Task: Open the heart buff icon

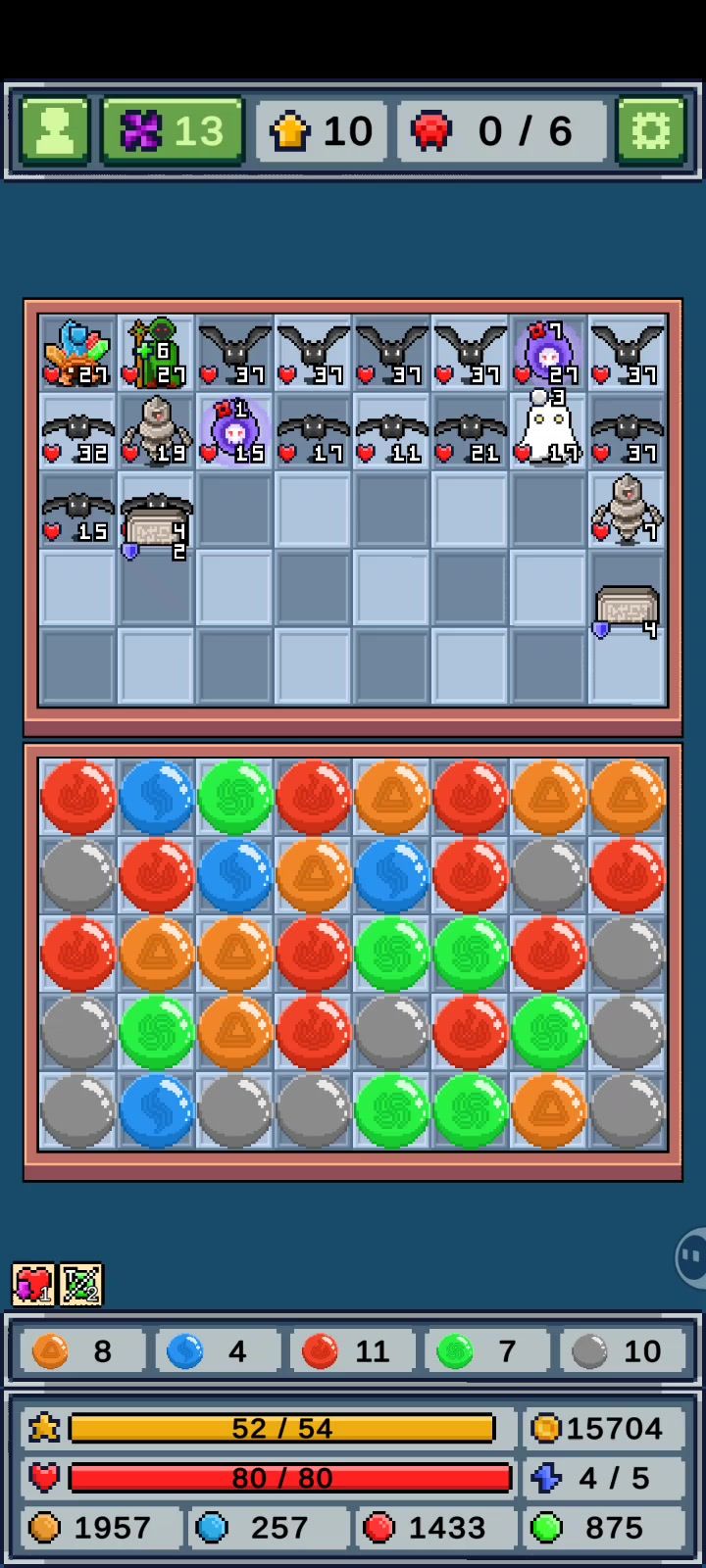Action: point(32,1285)
